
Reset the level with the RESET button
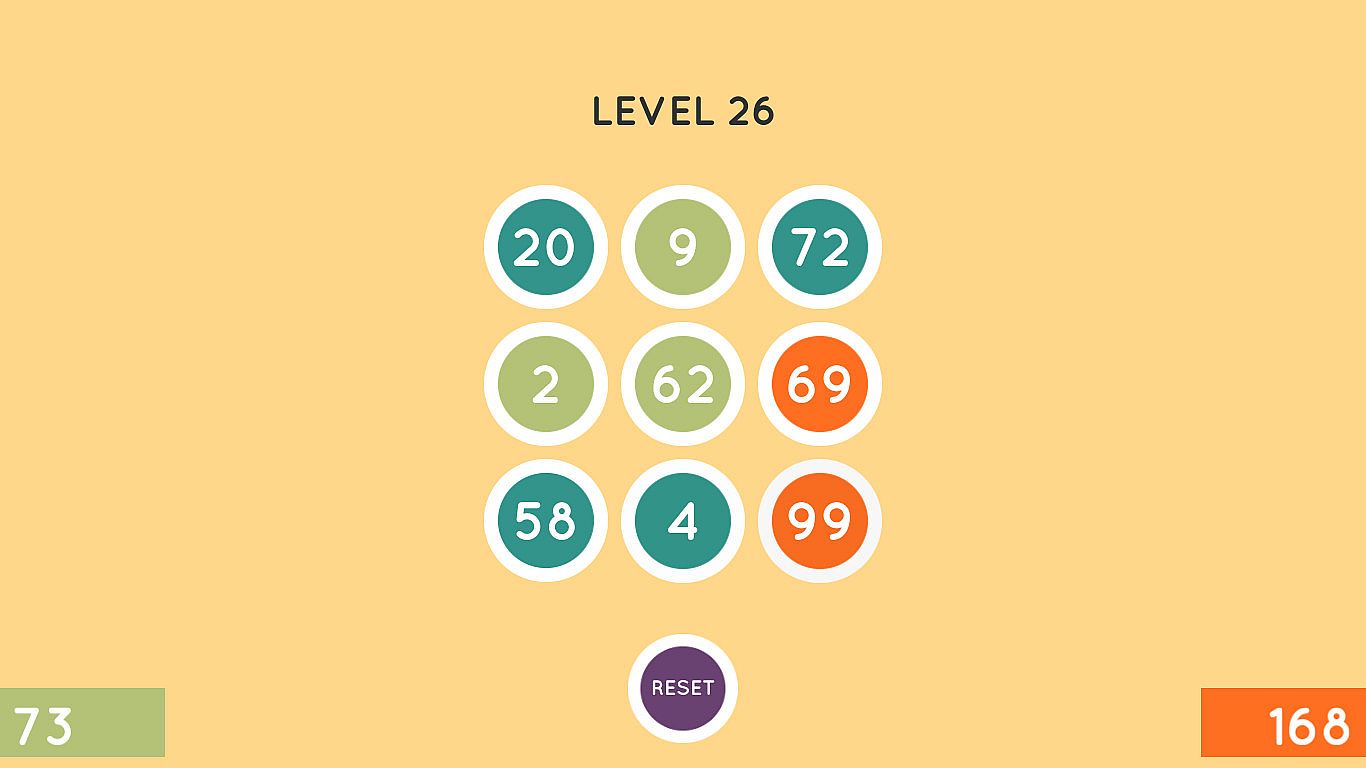coord(683,688)
